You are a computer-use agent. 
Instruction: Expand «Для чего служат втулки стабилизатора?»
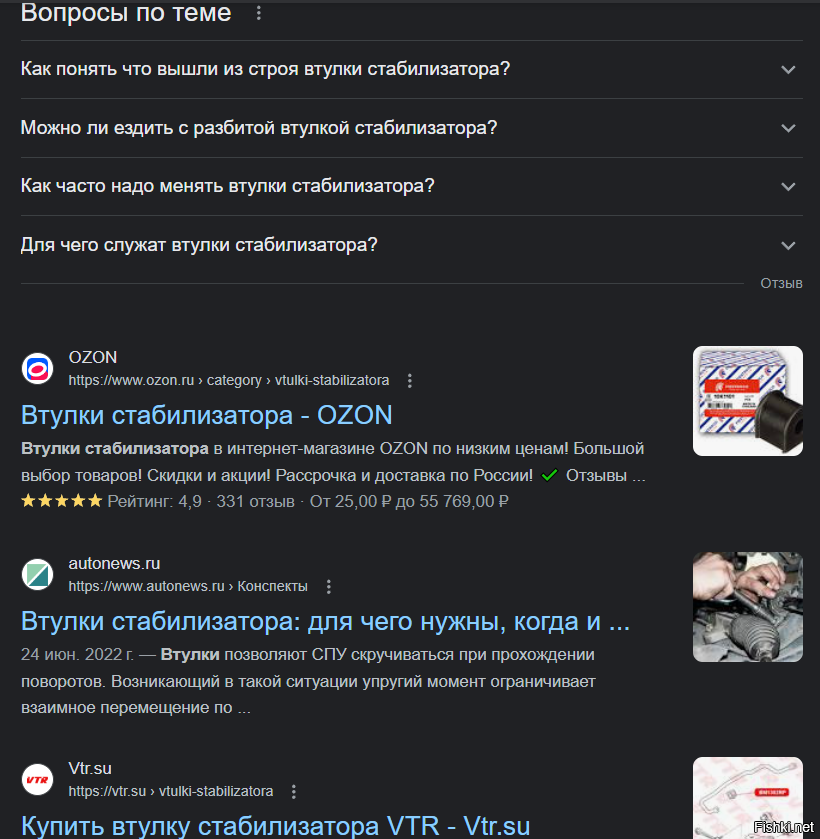point(199,245)
